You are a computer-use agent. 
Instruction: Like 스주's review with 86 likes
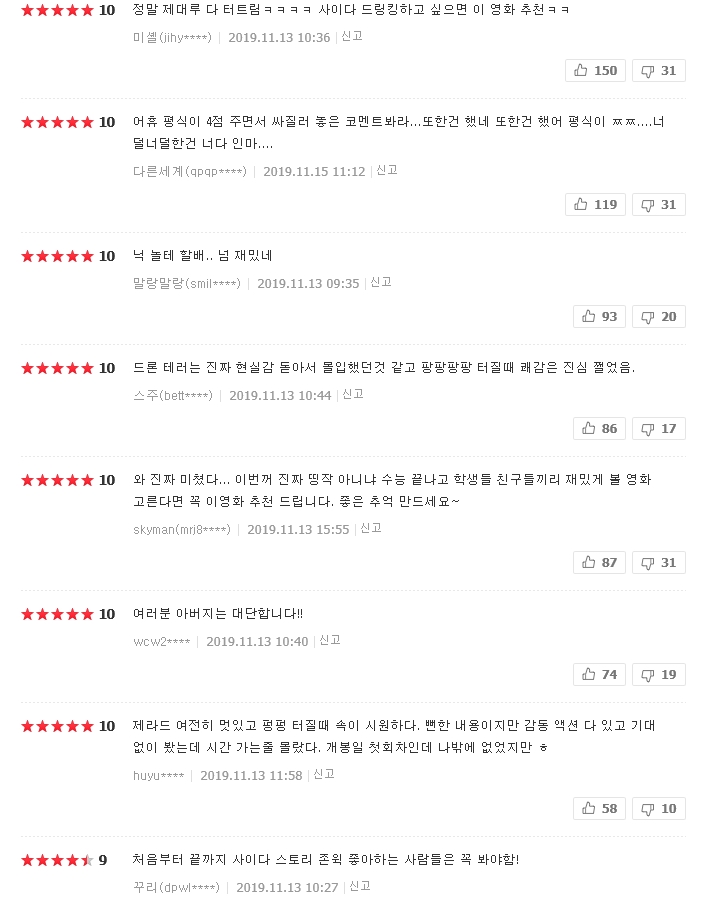pyautogui.click(x=599, y=428)
